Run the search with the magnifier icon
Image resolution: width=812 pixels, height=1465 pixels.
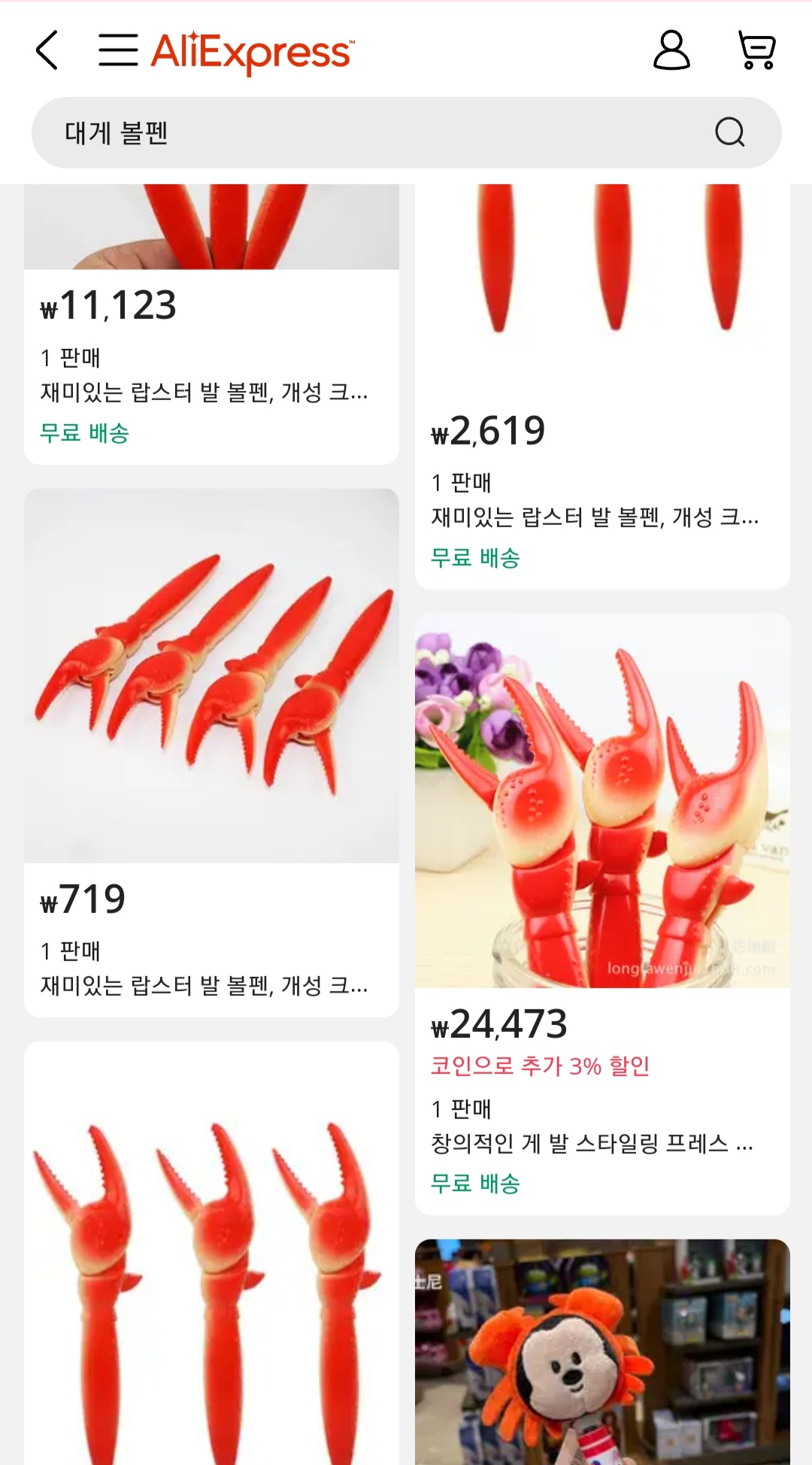[729, 133]
